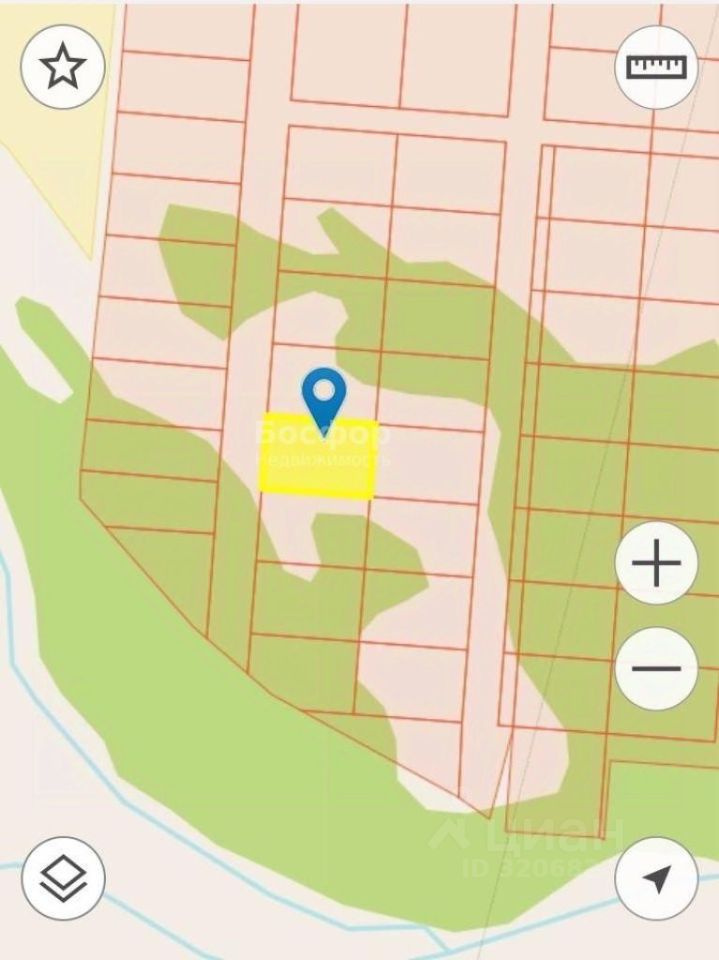Image resolution: width=719 pixels, height=960 pixels.
Task: Open the ruler measuring tool
Action: click(x=656, y=67)
